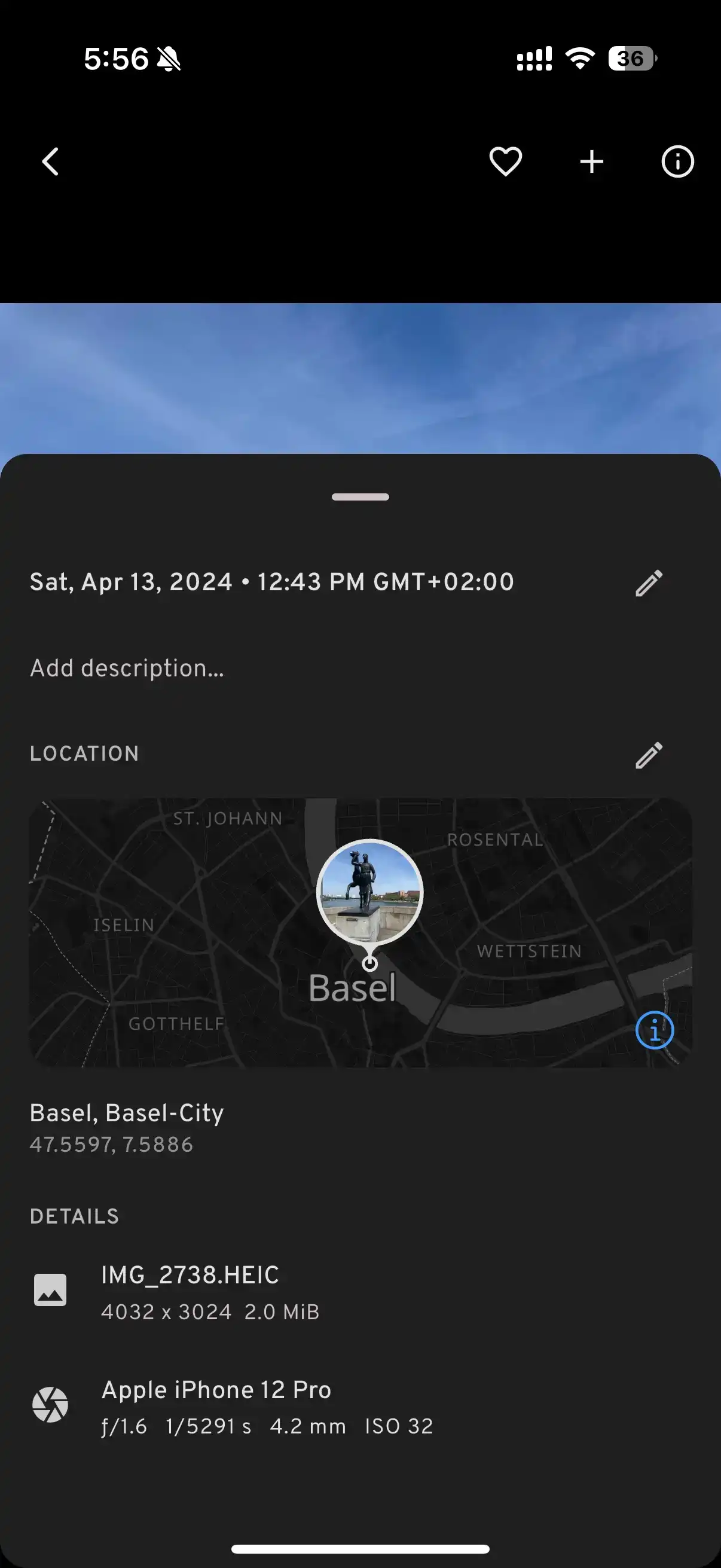The image size is (721, 1568).
Task: Close the info view via the info icon
Action: tap(677, 161)
